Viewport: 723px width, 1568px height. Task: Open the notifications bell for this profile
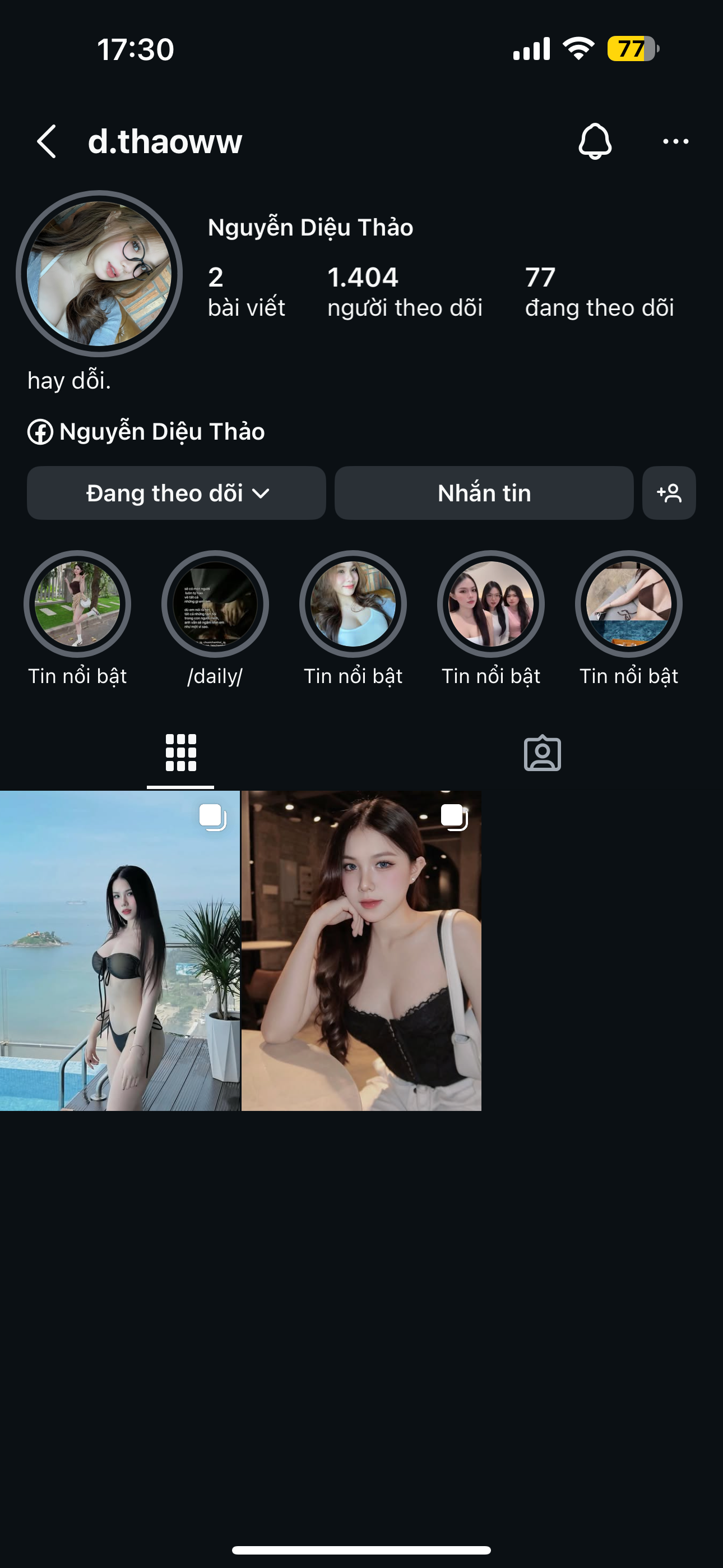coord(595,142)
